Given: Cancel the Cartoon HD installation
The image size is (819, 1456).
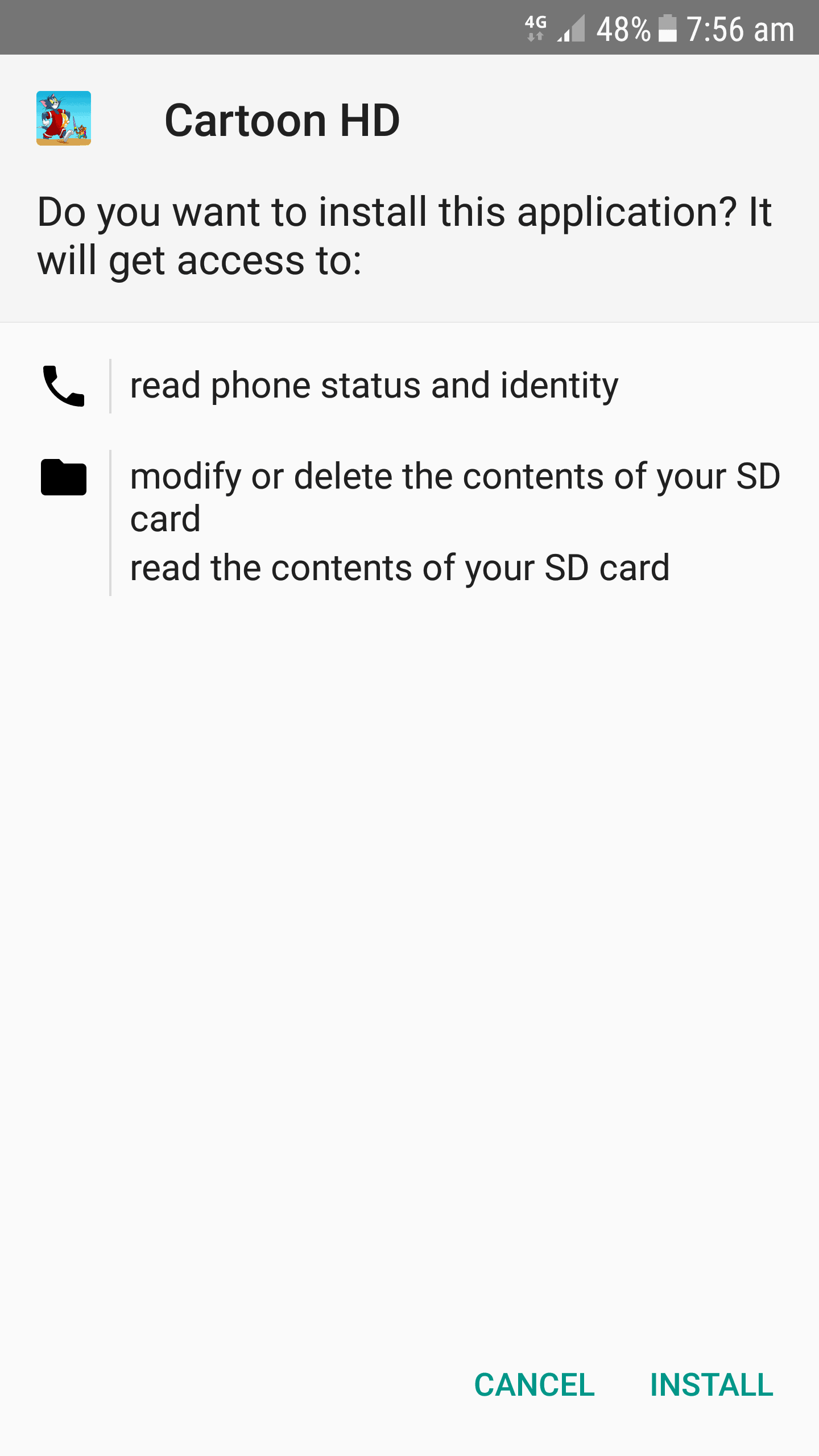Looking at the screenshot, I should [x=535, y=1384].
